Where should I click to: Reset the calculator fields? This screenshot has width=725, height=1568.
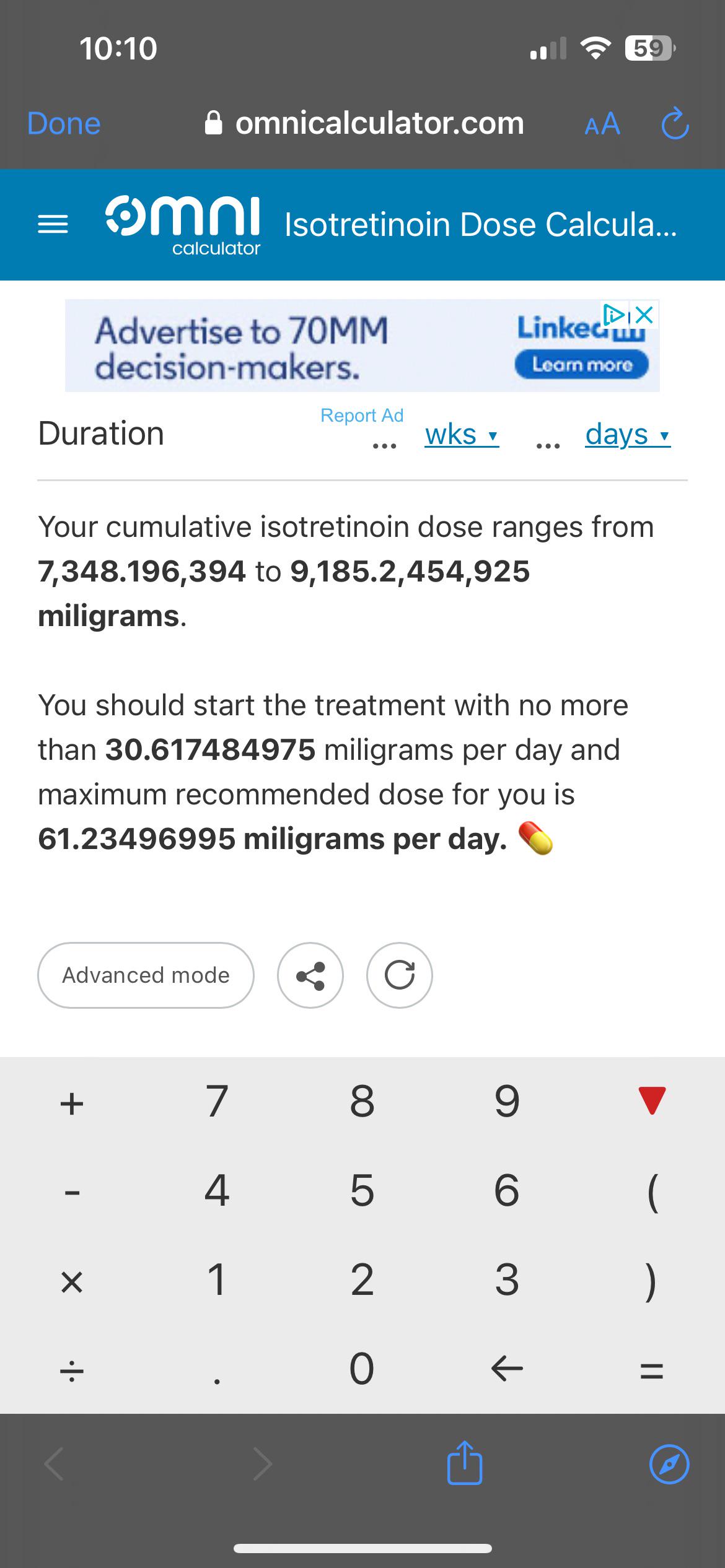pyautogui.click(x=400, y=975)
